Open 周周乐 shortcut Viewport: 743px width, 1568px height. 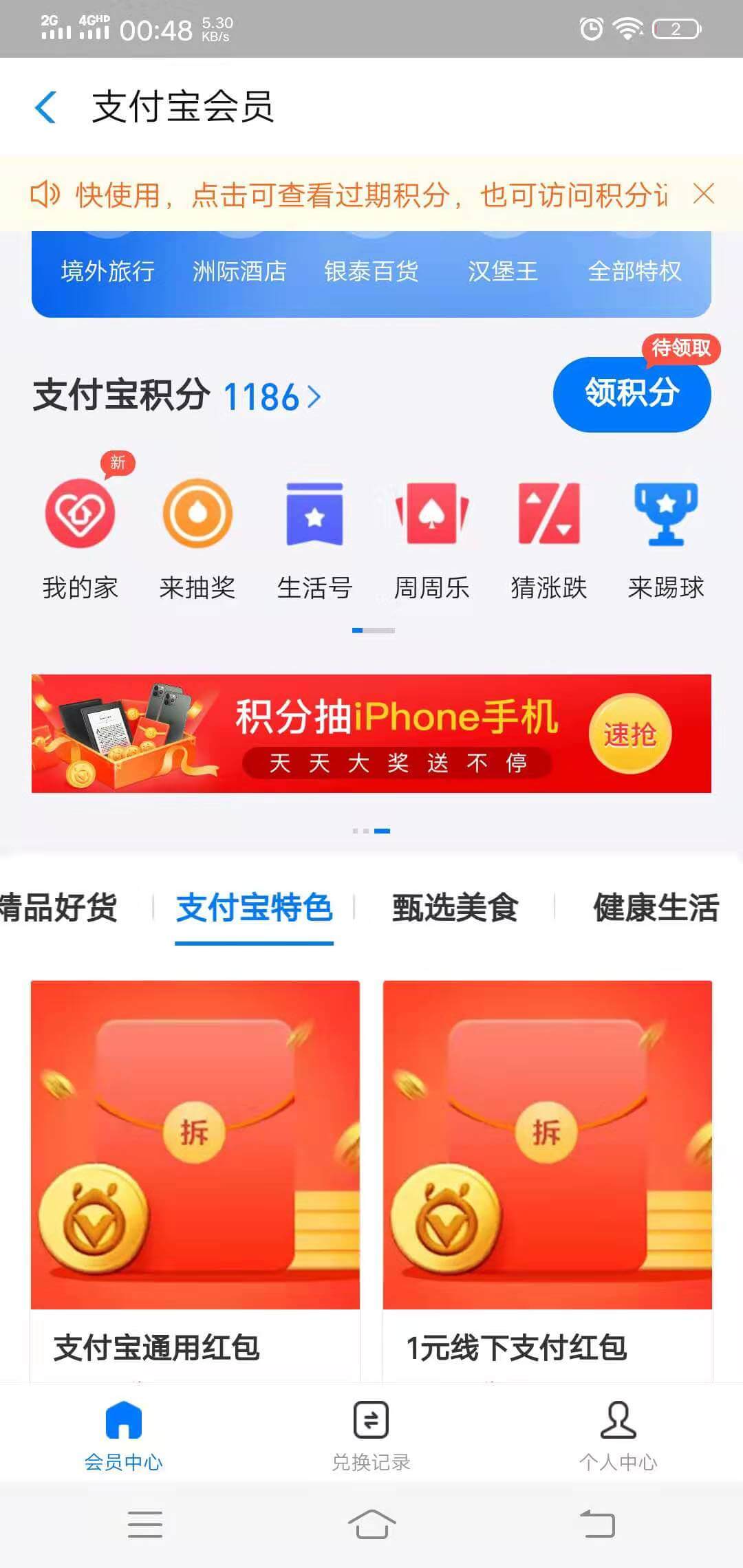pyautogui.click(x=431, y=534)
